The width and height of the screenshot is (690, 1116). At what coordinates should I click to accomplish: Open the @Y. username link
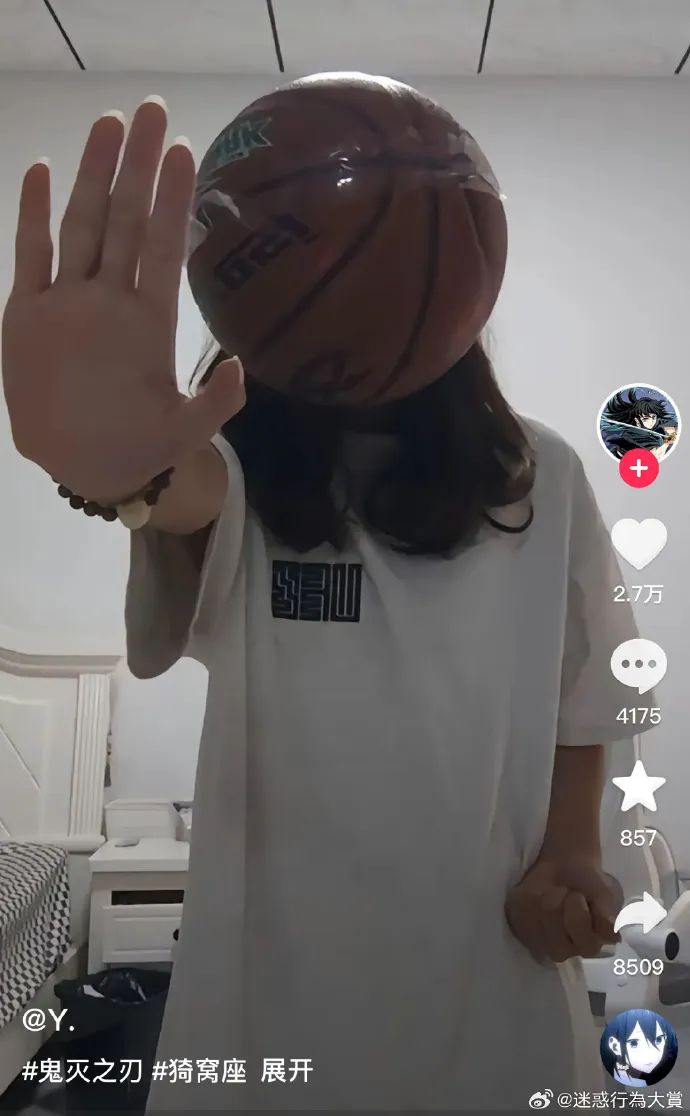click(x=48, y=1021)
